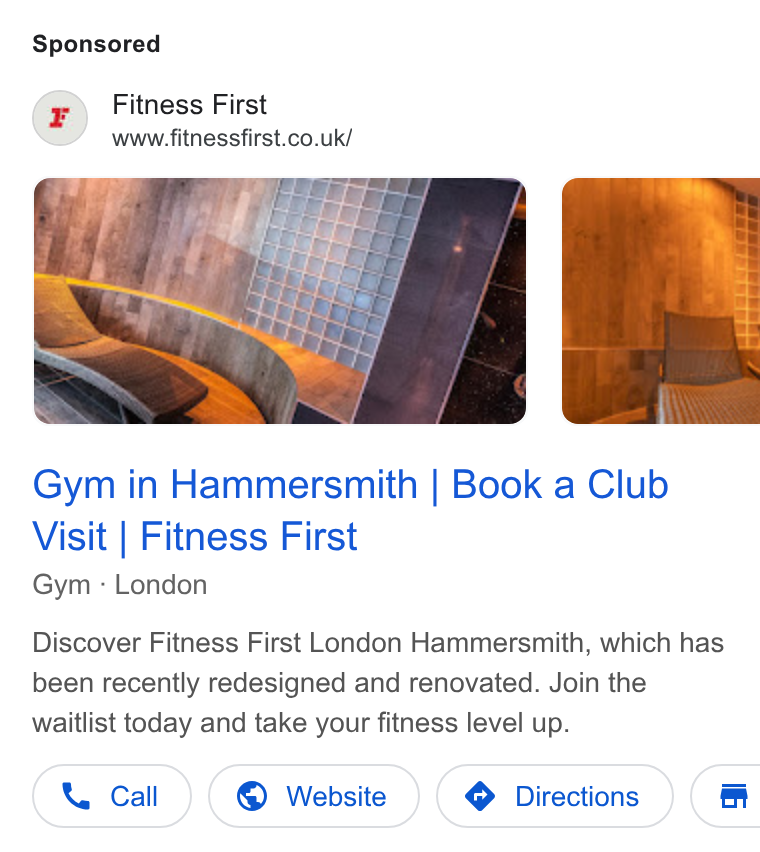Open the second orange-lit room photo
The image size is (760, 852).
(661, 300)
